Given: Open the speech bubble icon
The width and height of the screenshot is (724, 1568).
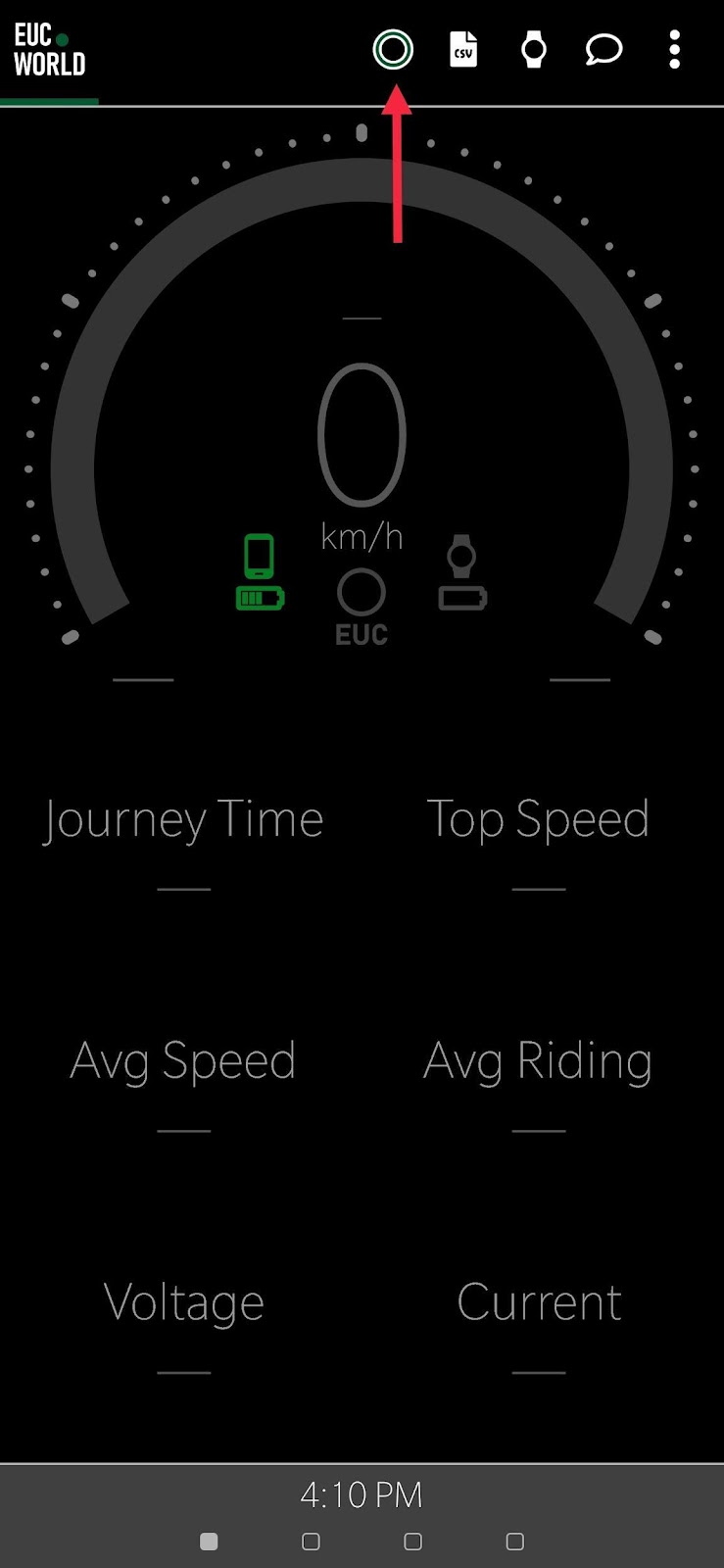Looking at the screenshot, I should pos(603,49).
